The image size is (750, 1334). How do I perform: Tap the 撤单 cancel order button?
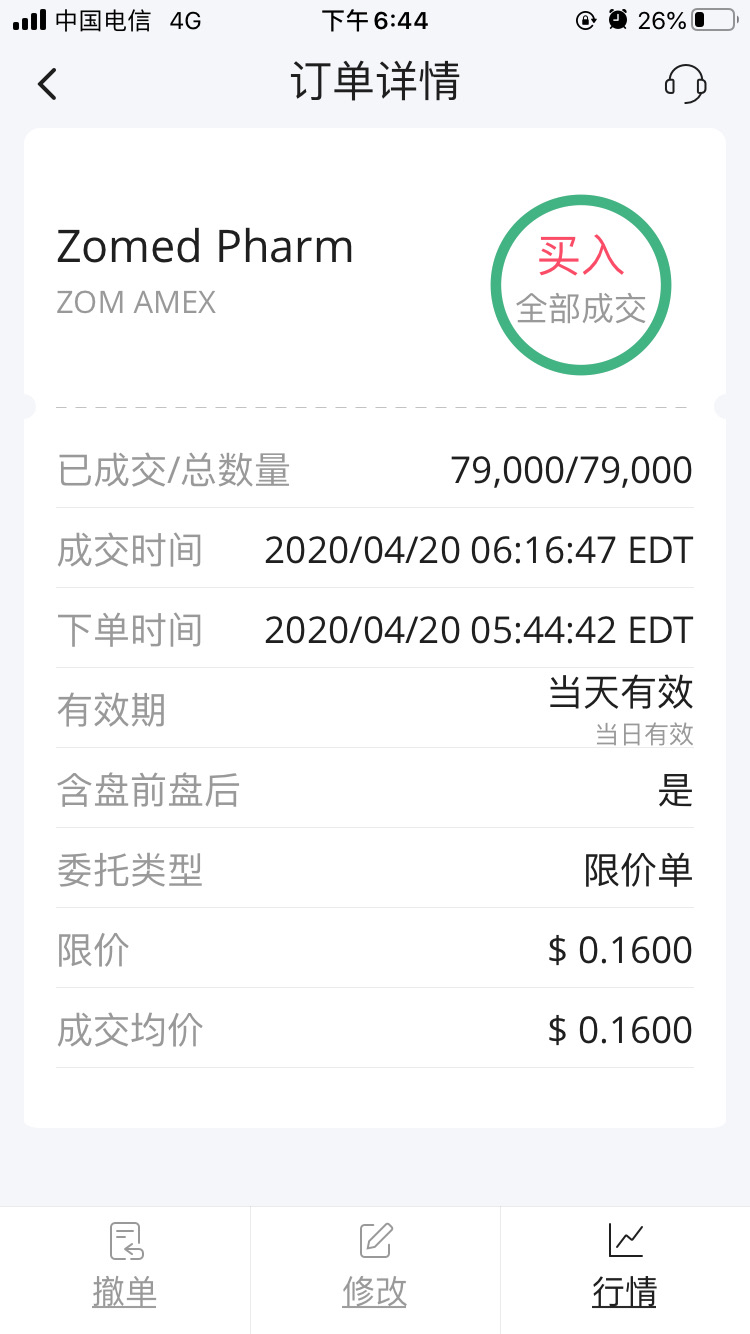coord(125,1266)
